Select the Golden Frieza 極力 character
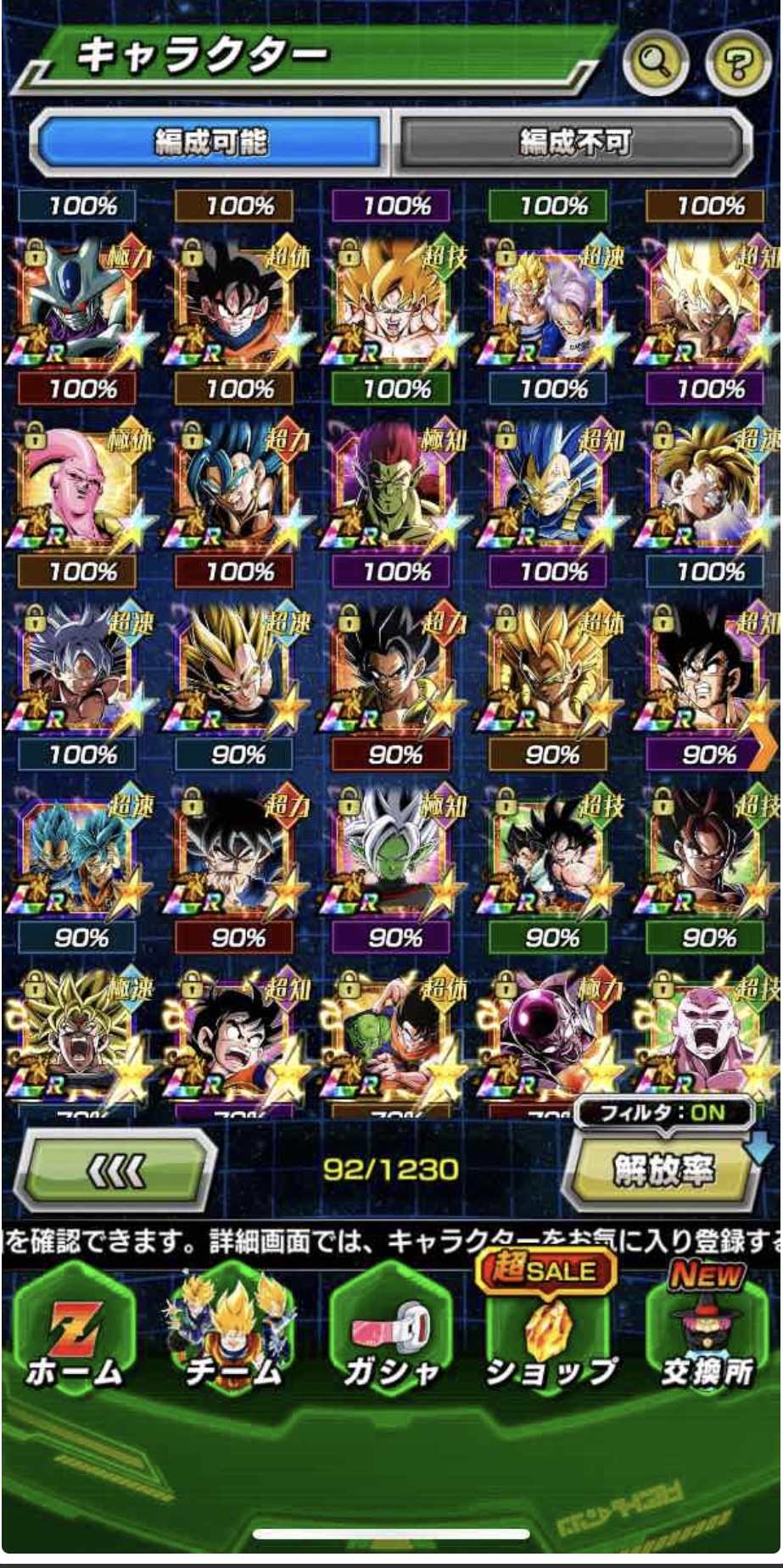This screenshot has width=783, height=1568. (x=551, y=1036)
